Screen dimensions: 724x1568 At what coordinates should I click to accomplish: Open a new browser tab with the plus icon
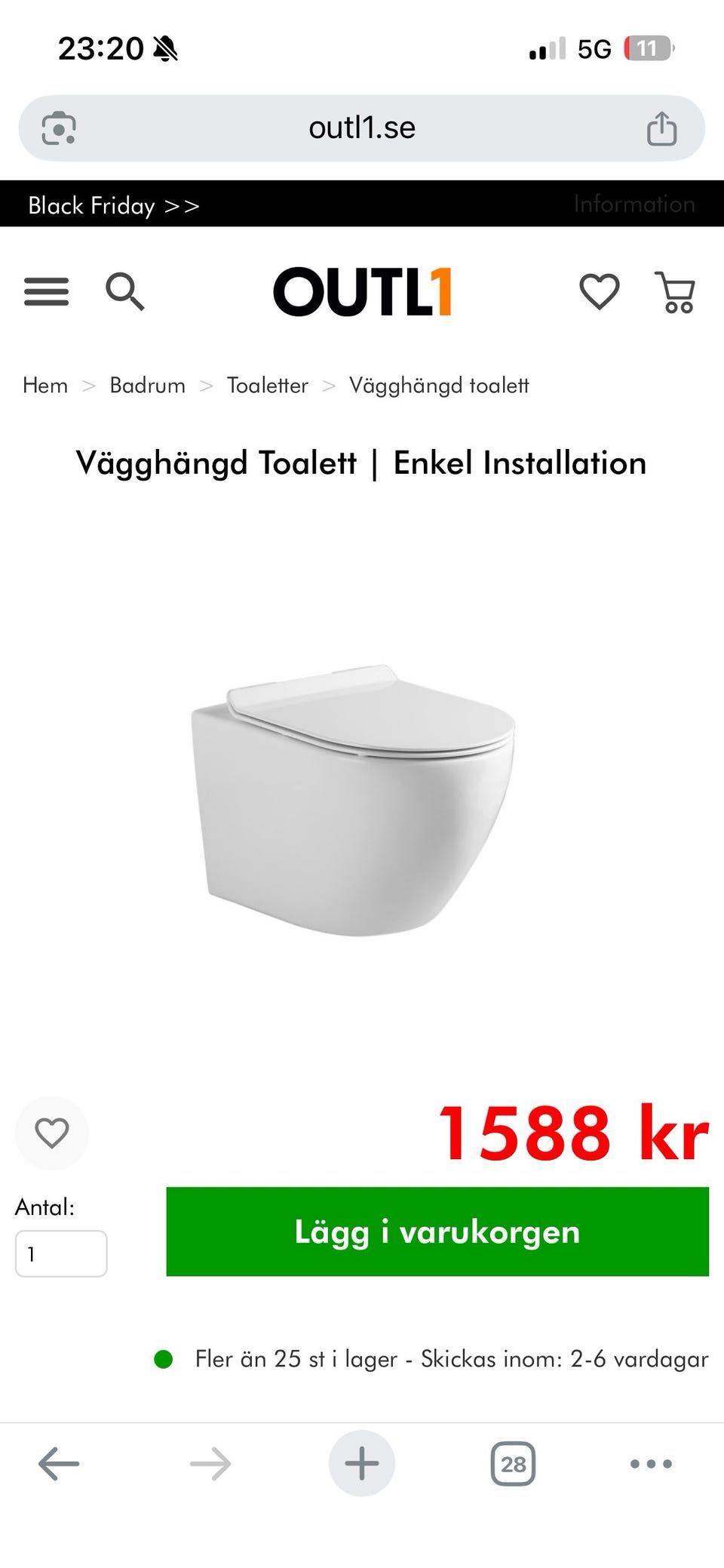[361, 1462]
